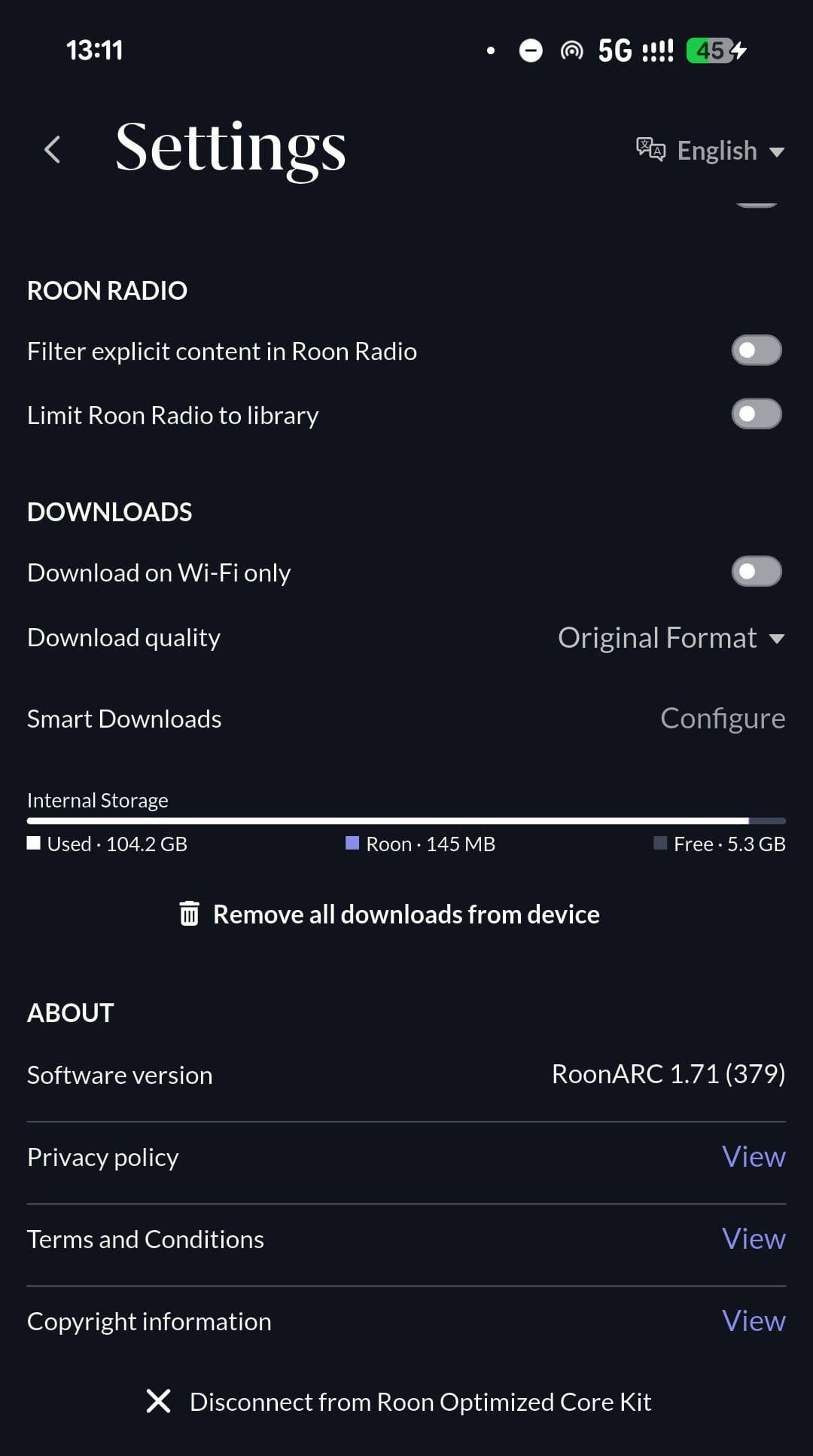Enable Filter explicit content in Roon Radio

pos(756,351)
